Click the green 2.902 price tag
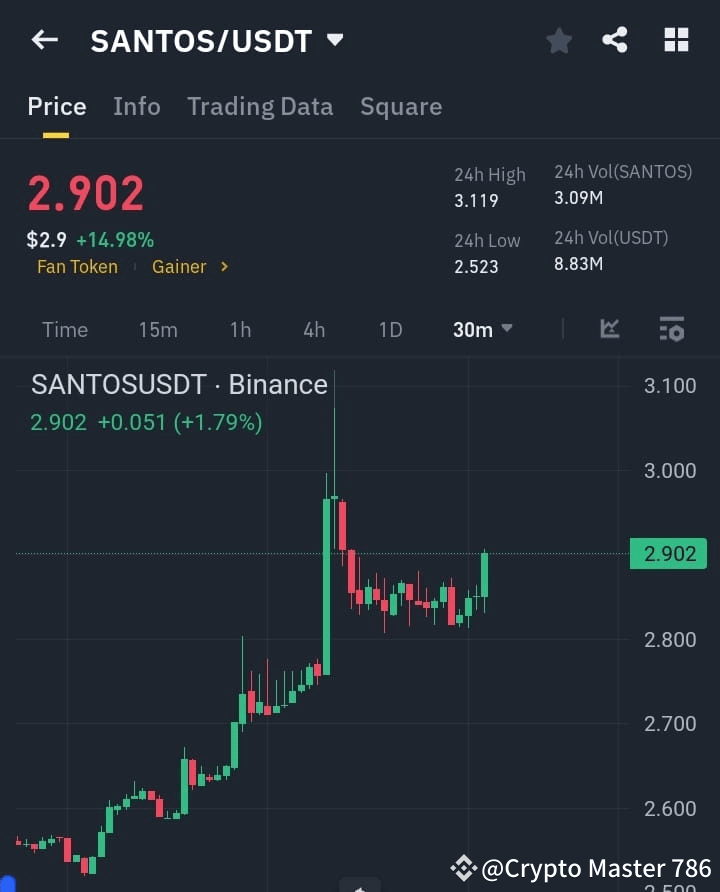This screenshot has height=892, width=720. click(668, 553)
